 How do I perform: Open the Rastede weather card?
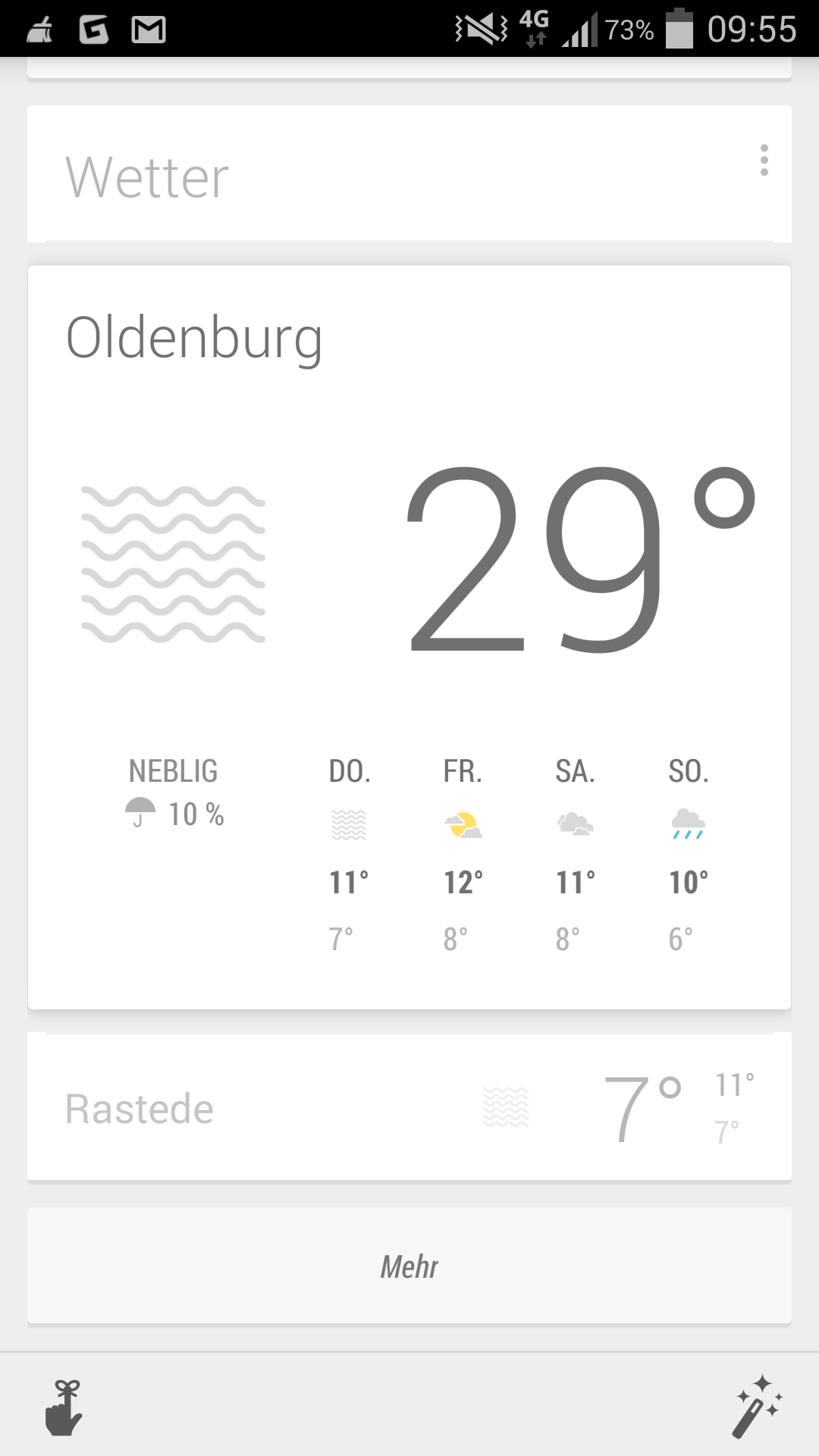tap(409, 1107)
